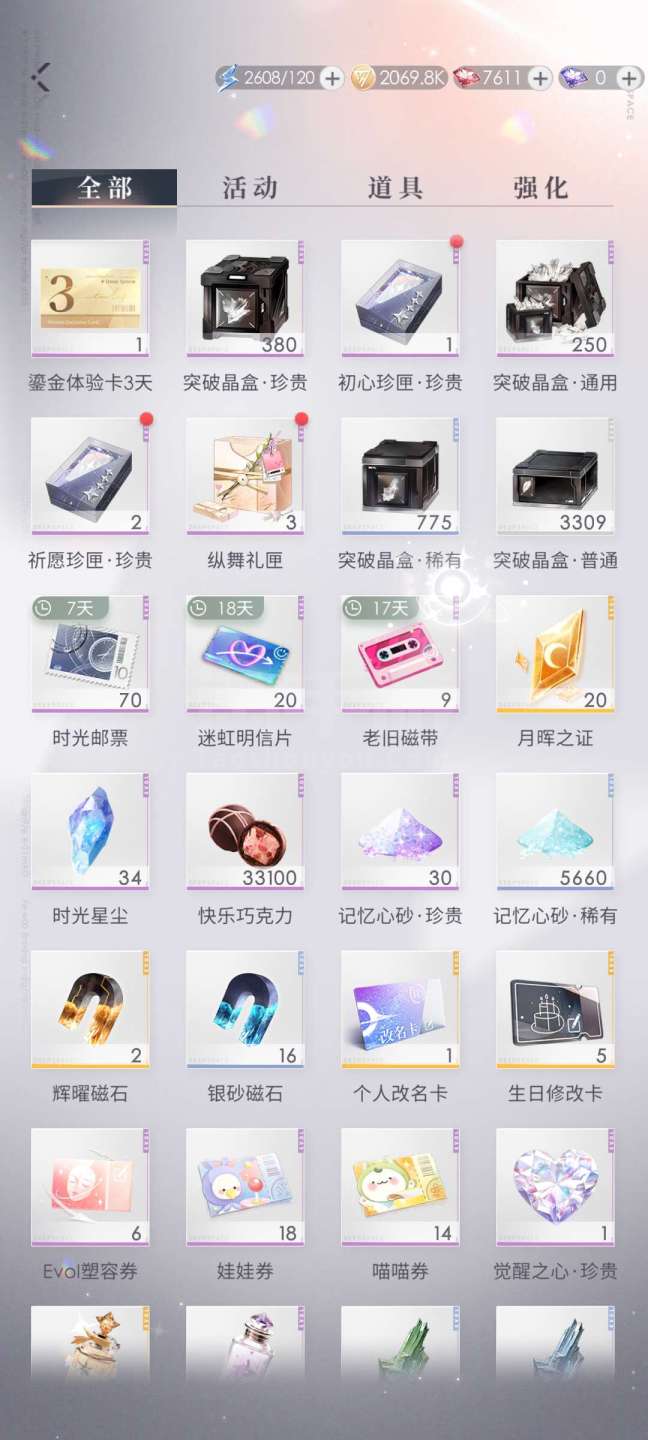Open the 辉曜磁石 item
Viewport: 648px width, 1440px height.
[90, 1009]
